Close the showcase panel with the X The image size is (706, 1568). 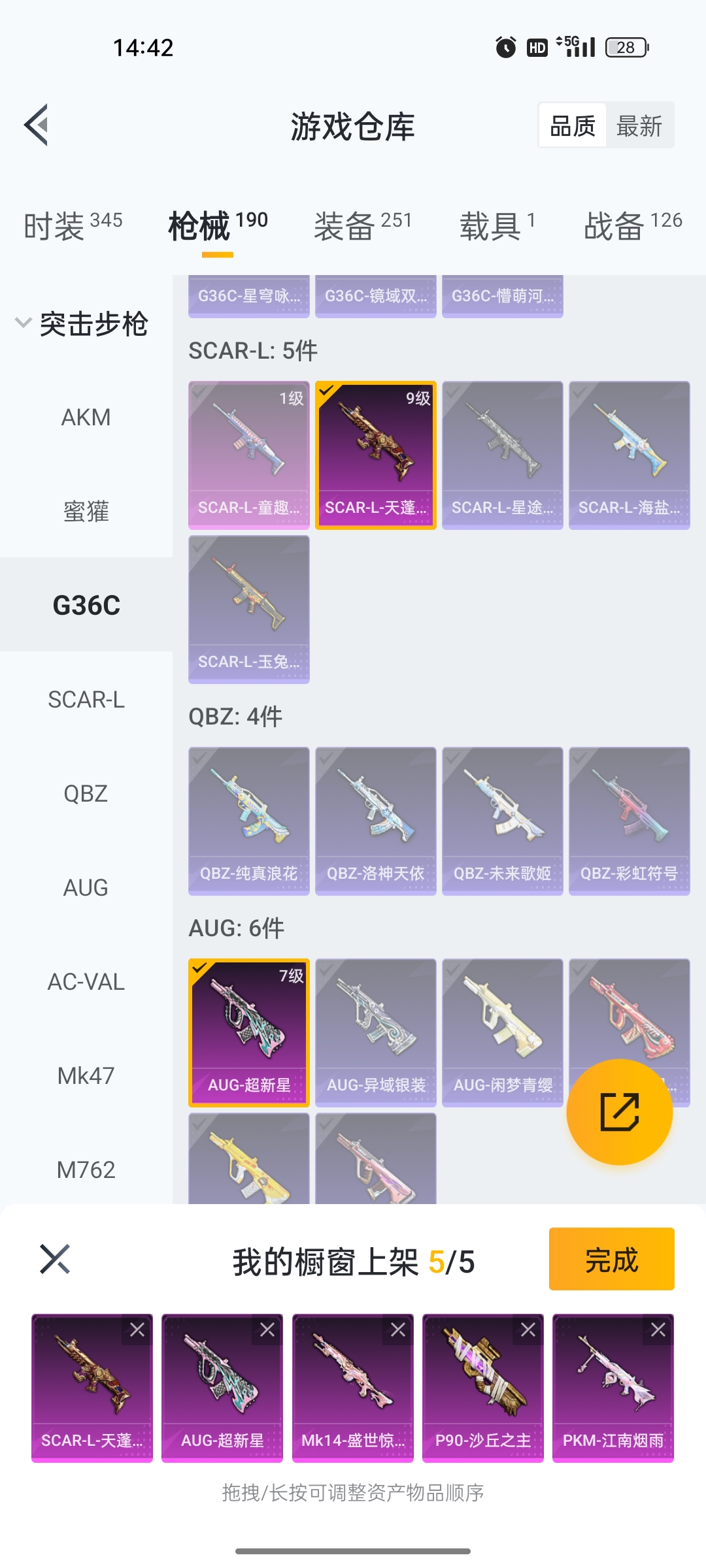pyautogui.click(x=55, y=1259)
